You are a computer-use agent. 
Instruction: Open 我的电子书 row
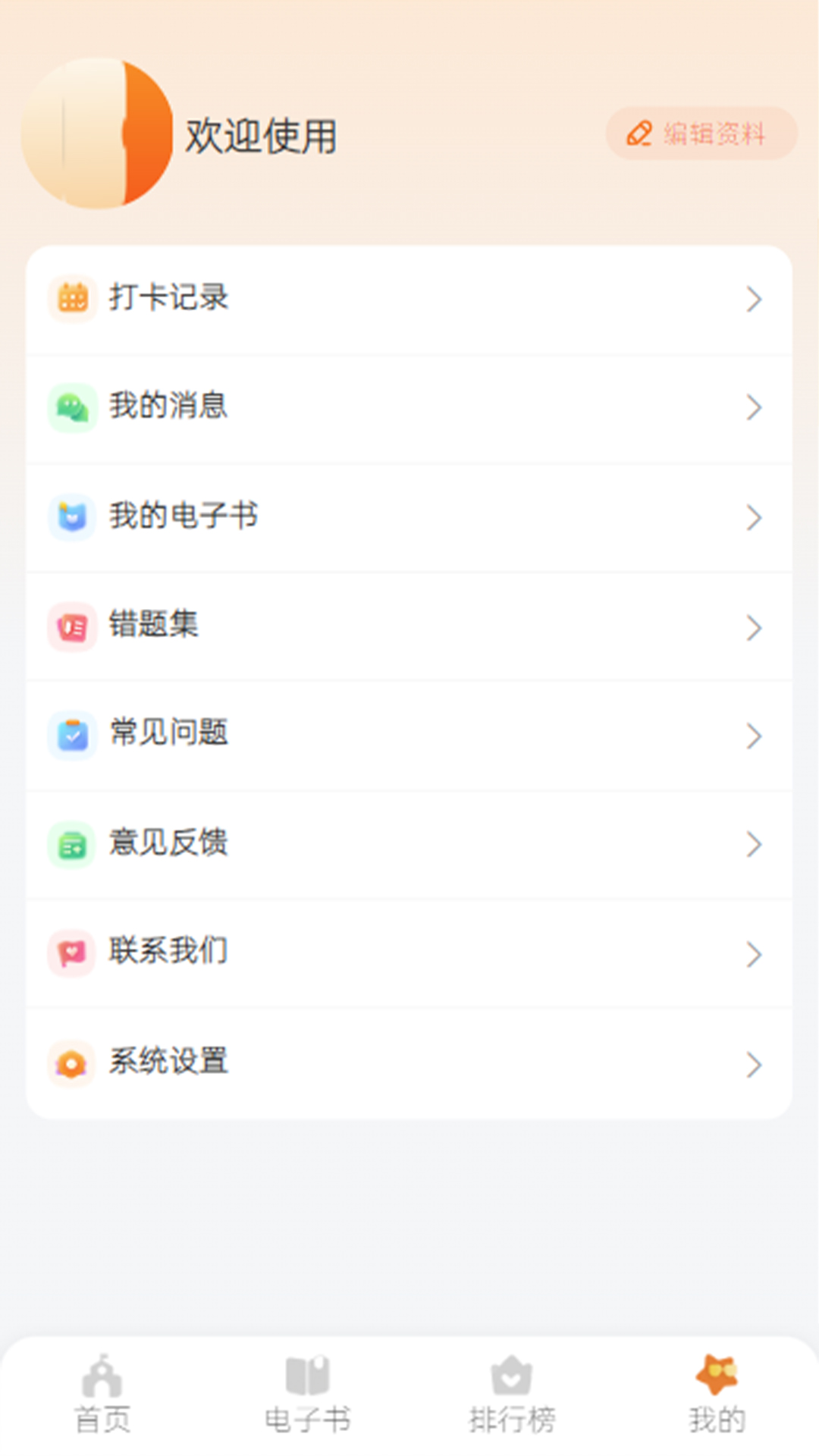pos(409,516)
